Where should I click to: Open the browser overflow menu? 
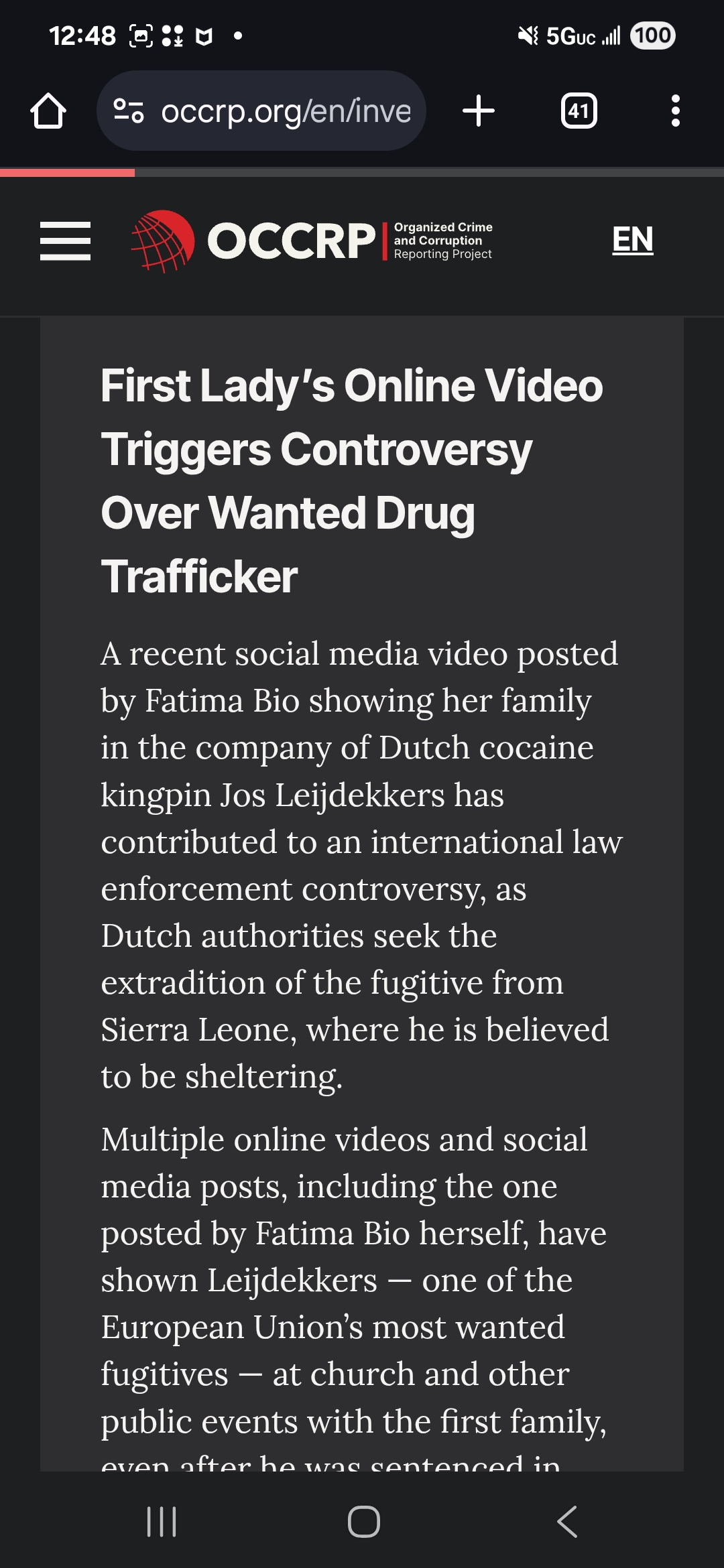[676, 111]
